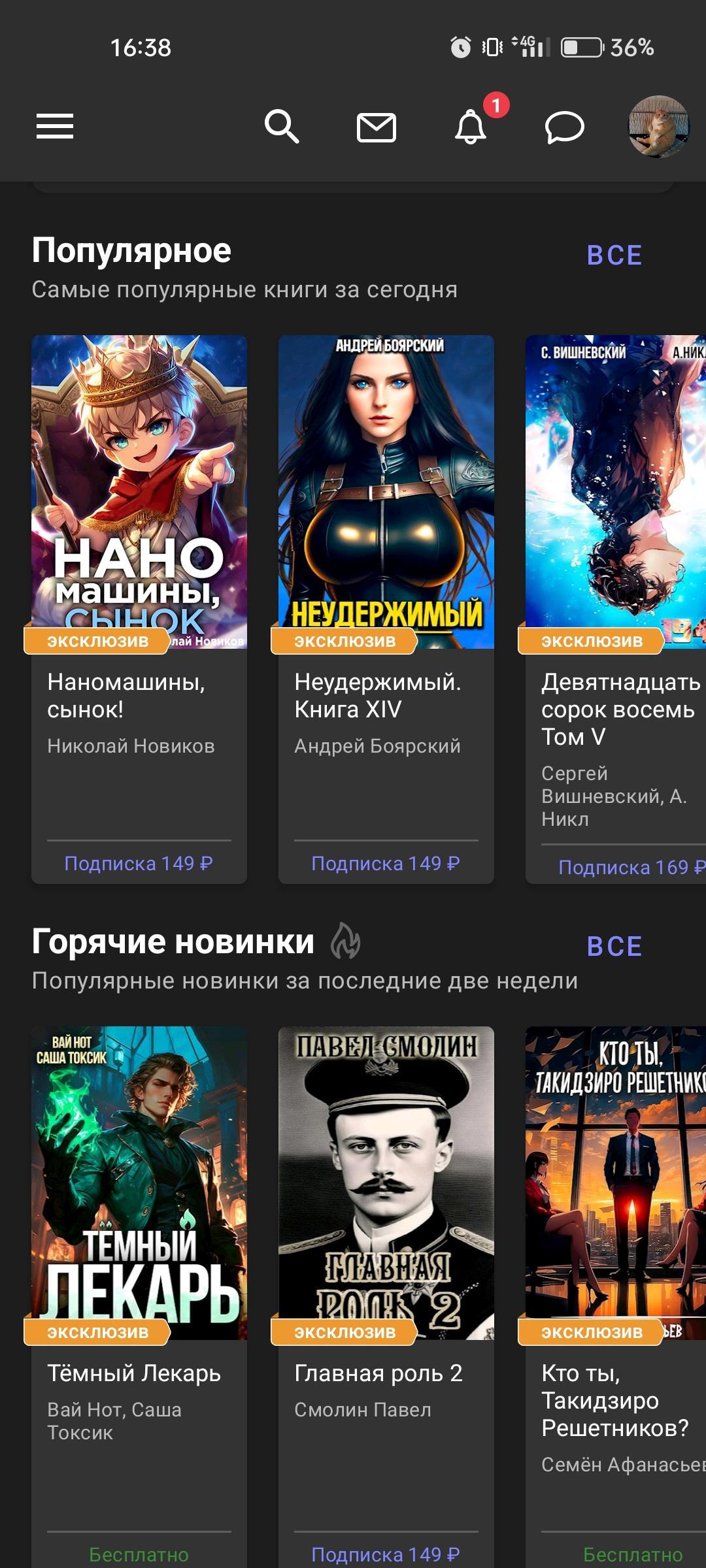Open the hamburger navigation menu

pyautogui.click(x=55, y=126)
